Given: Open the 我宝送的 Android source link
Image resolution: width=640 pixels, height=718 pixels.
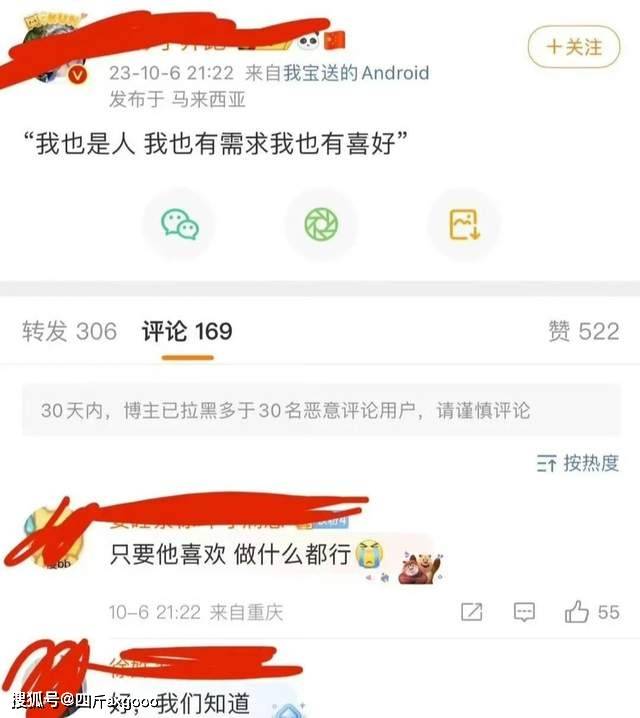Looking at the screenshot, I should coord(356,73).
